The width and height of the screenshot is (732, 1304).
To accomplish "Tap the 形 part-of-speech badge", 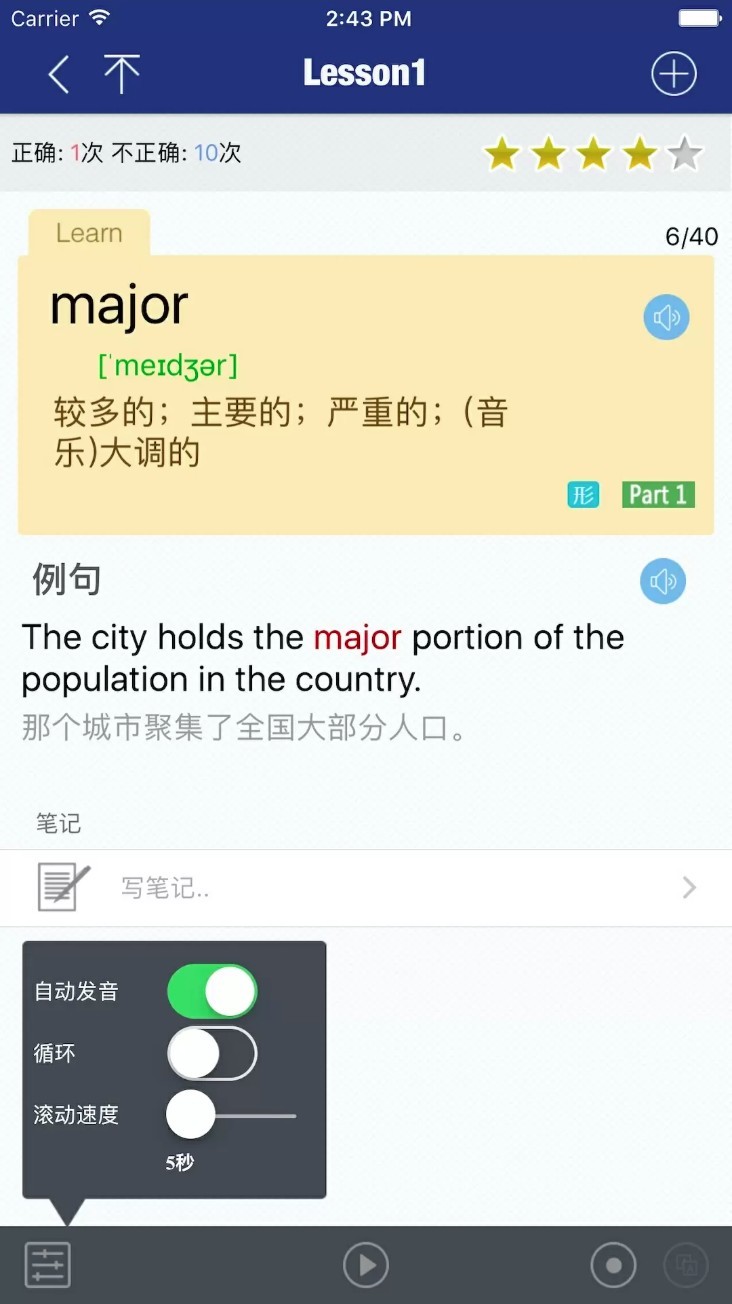I will (x=583, y=494).
